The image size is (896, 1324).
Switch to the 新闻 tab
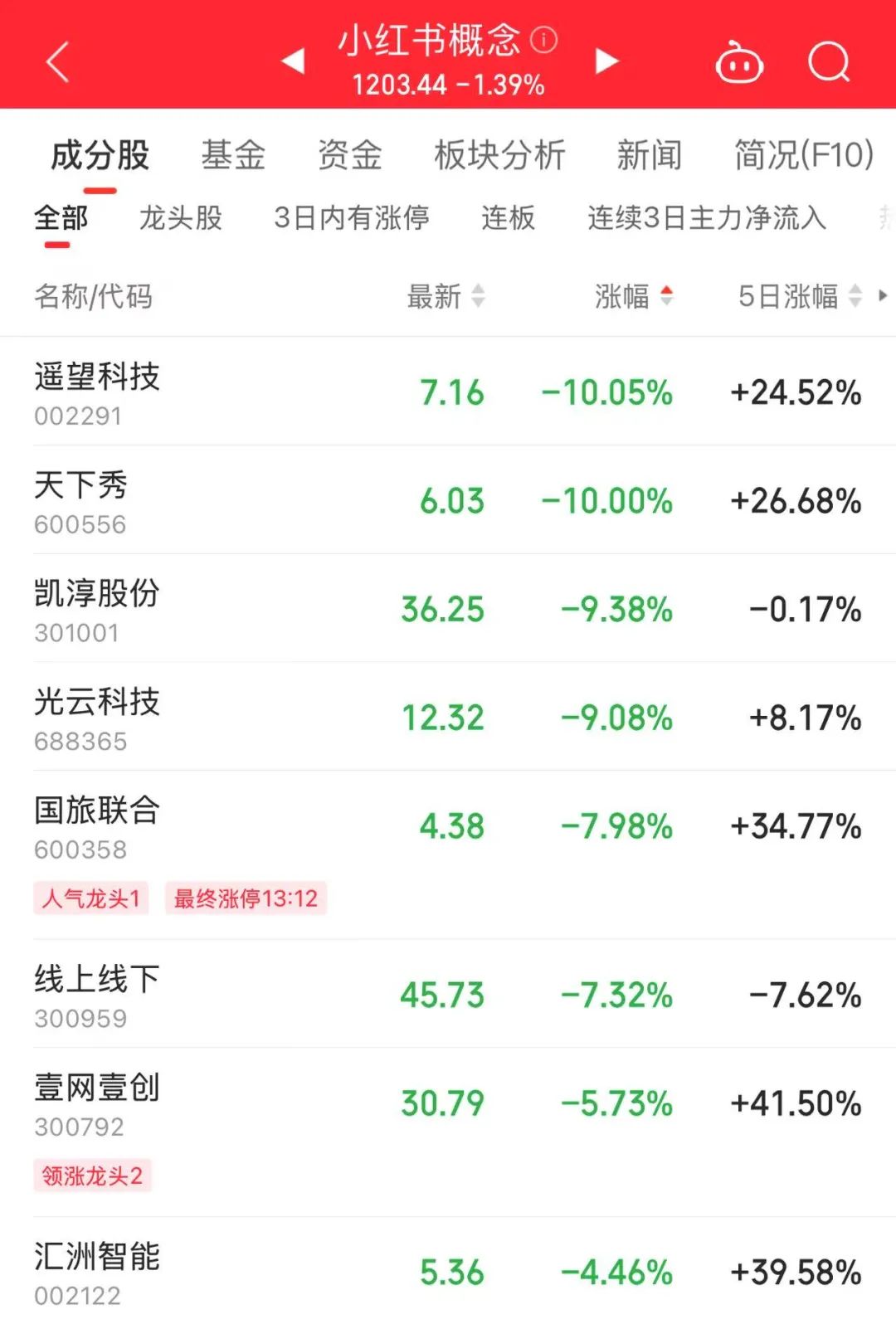[x=649, y=155]
